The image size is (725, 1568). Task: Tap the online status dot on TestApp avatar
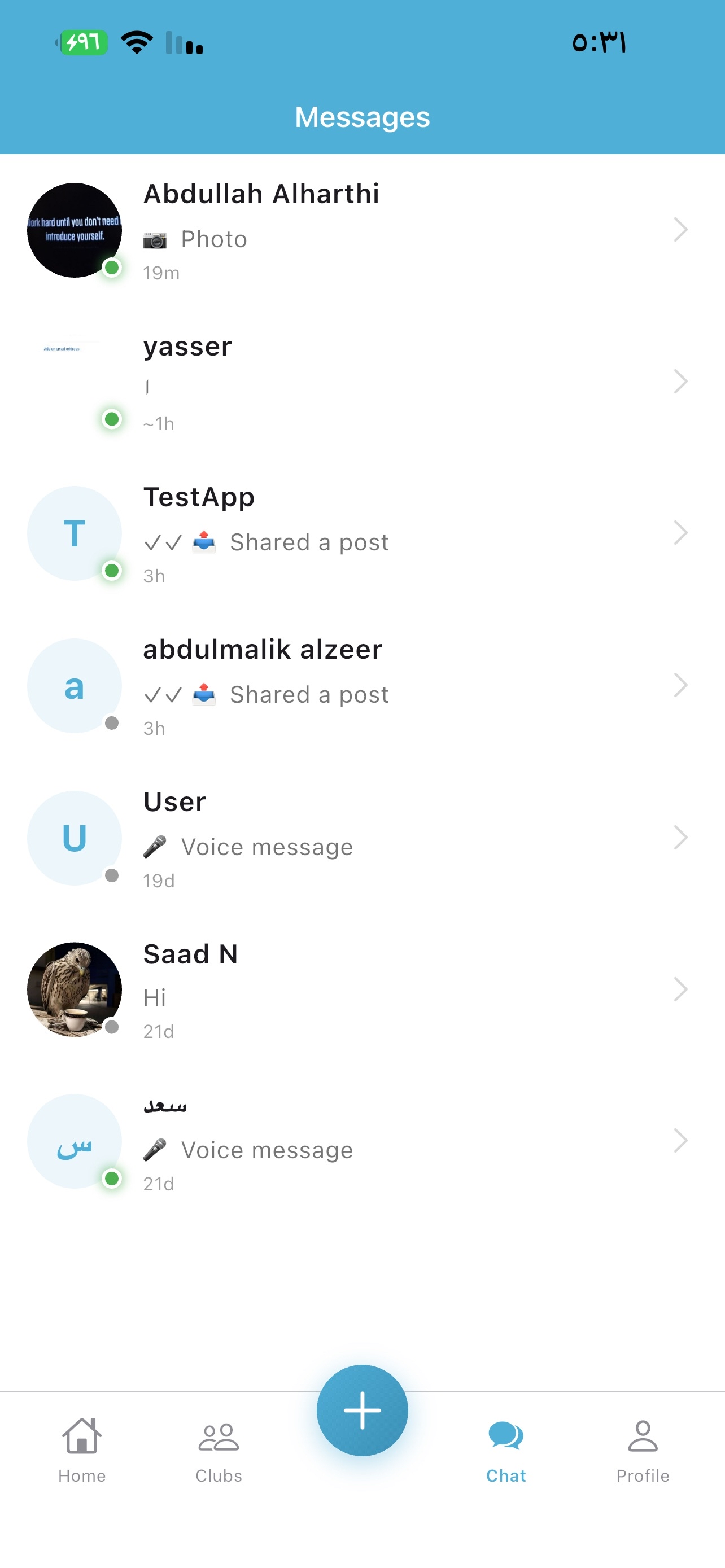(x=112, y=570)
